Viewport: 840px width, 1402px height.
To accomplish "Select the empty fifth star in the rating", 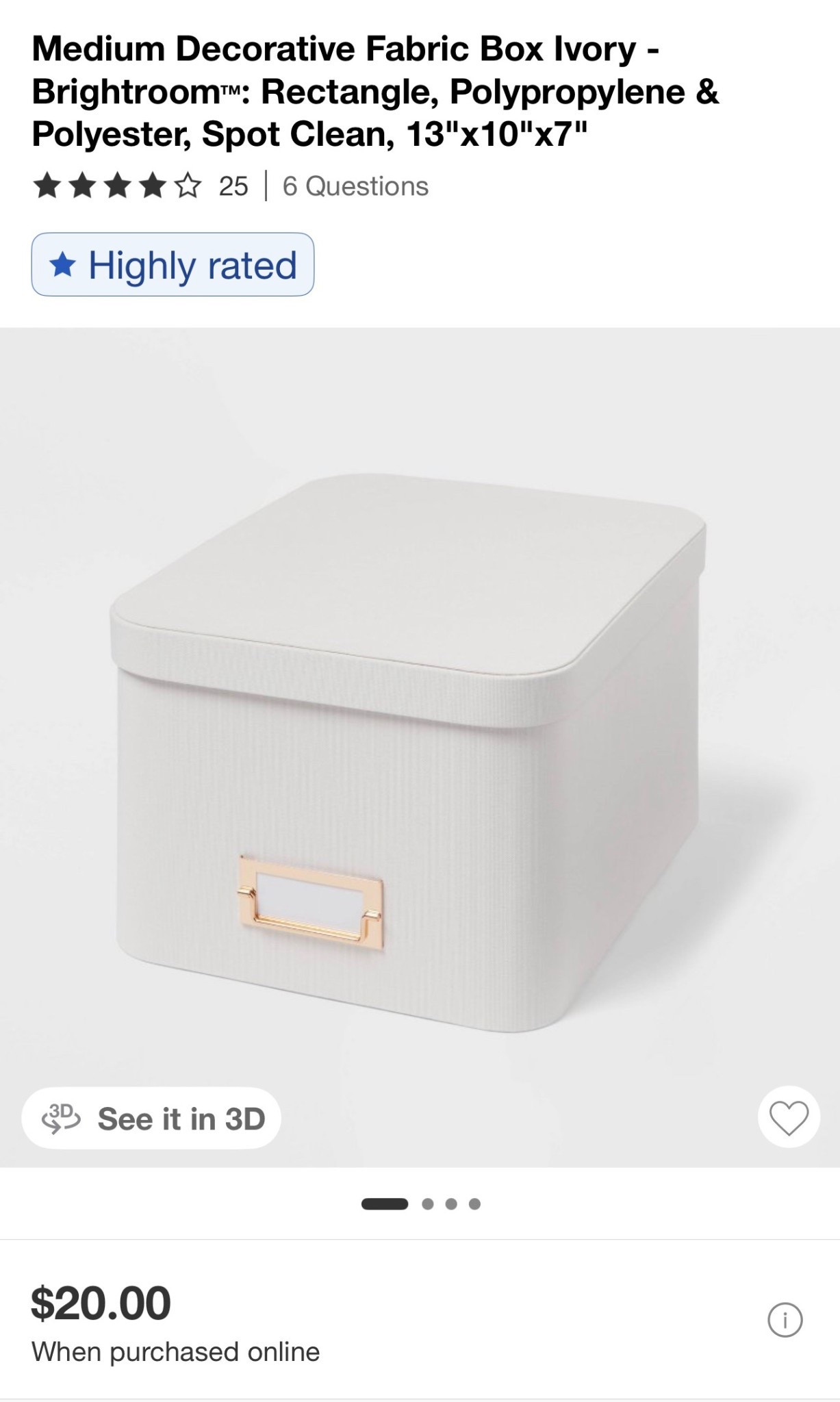I will pos(188,185).
